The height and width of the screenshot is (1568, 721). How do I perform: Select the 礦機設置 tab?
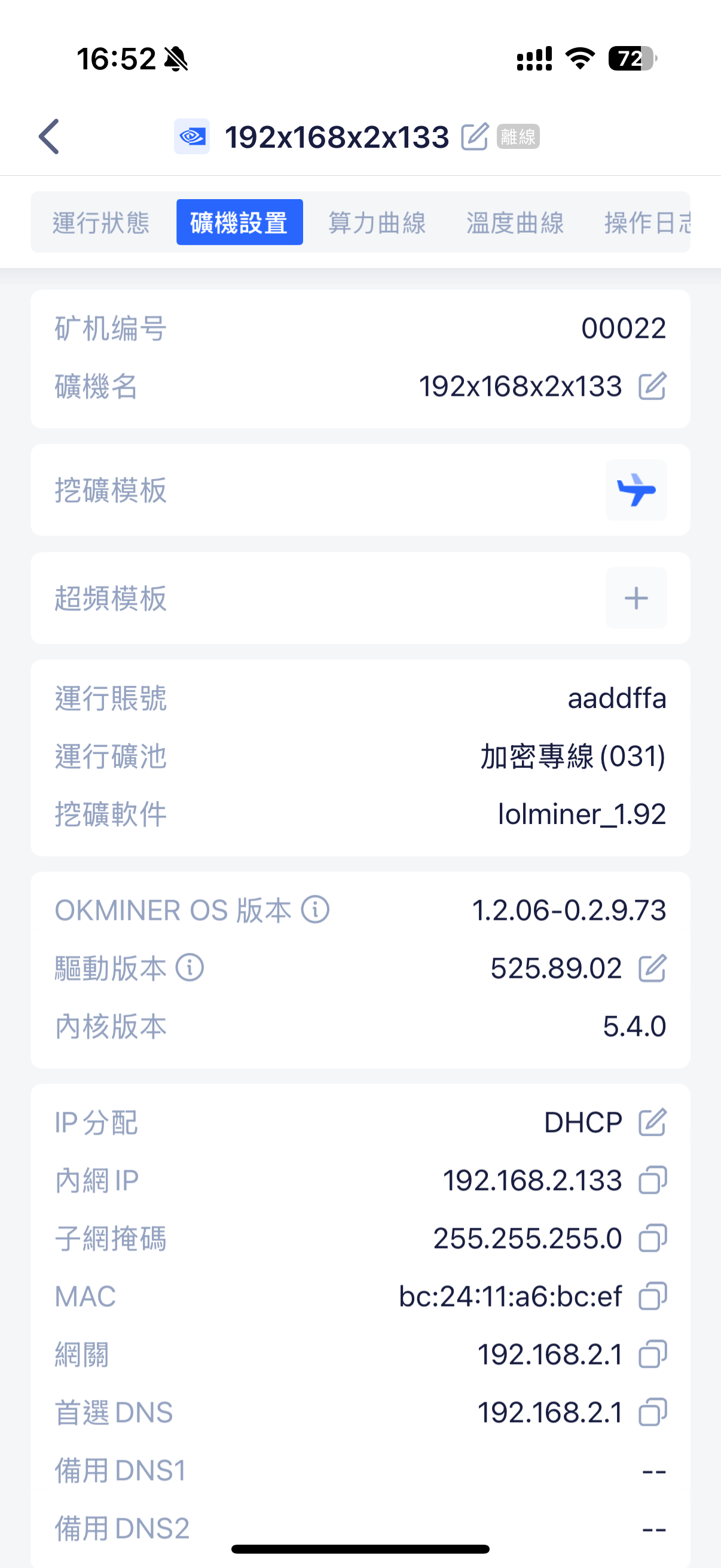(239, 222)
